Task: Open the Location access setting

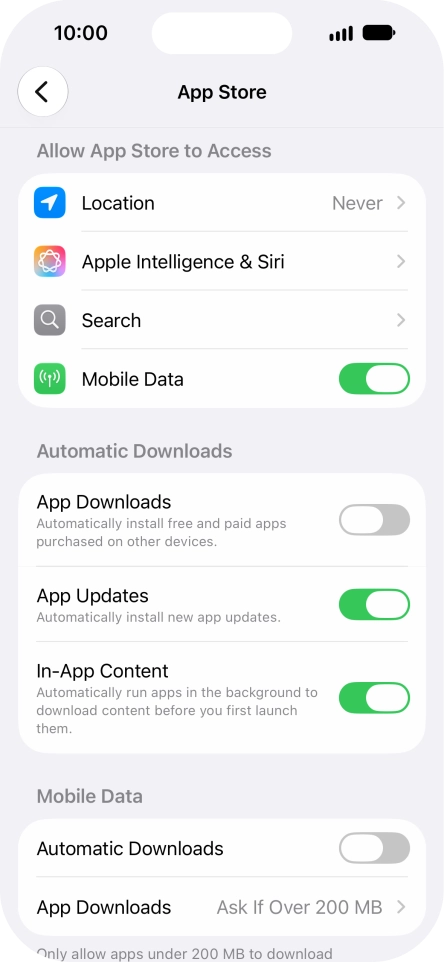Action: coord(222,203)
